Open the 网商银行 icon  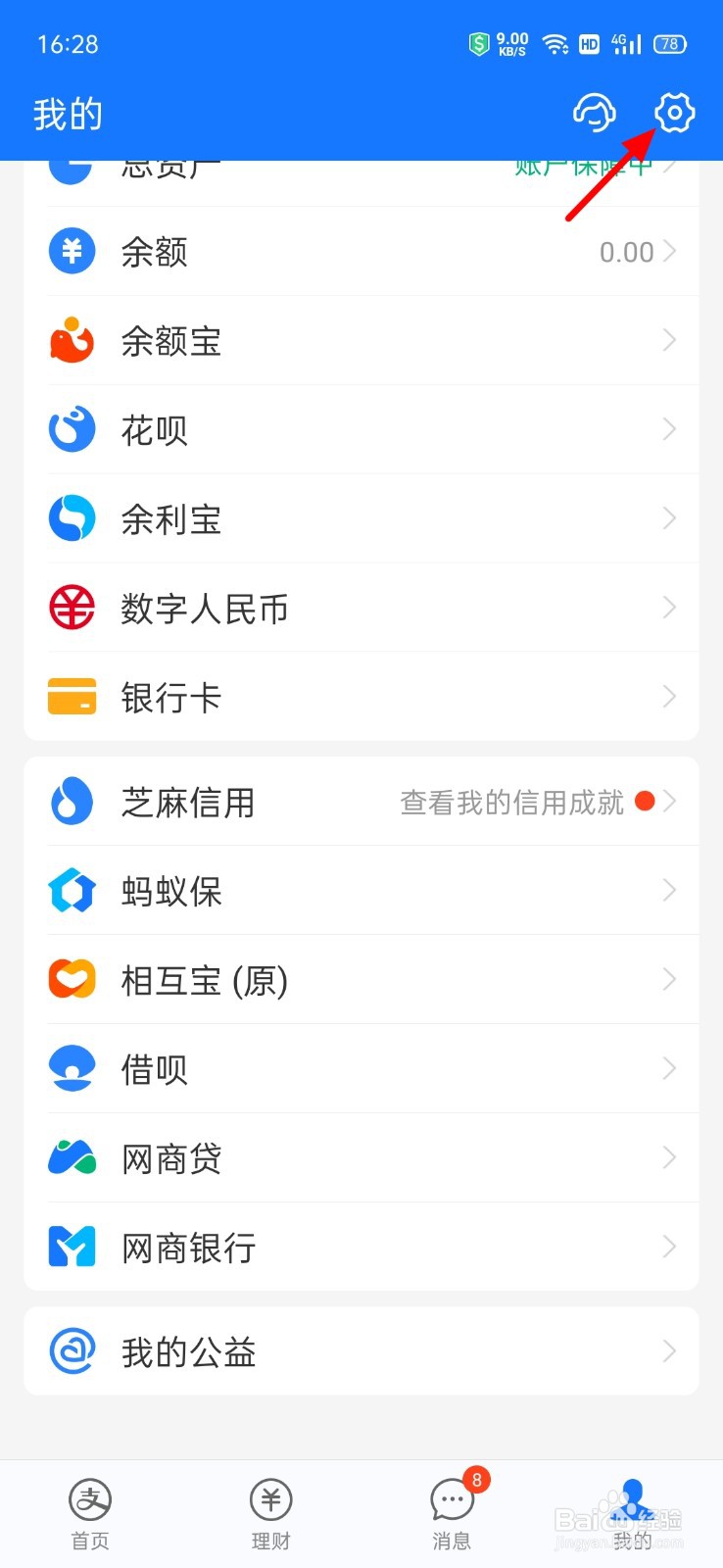coord(71,1246)
